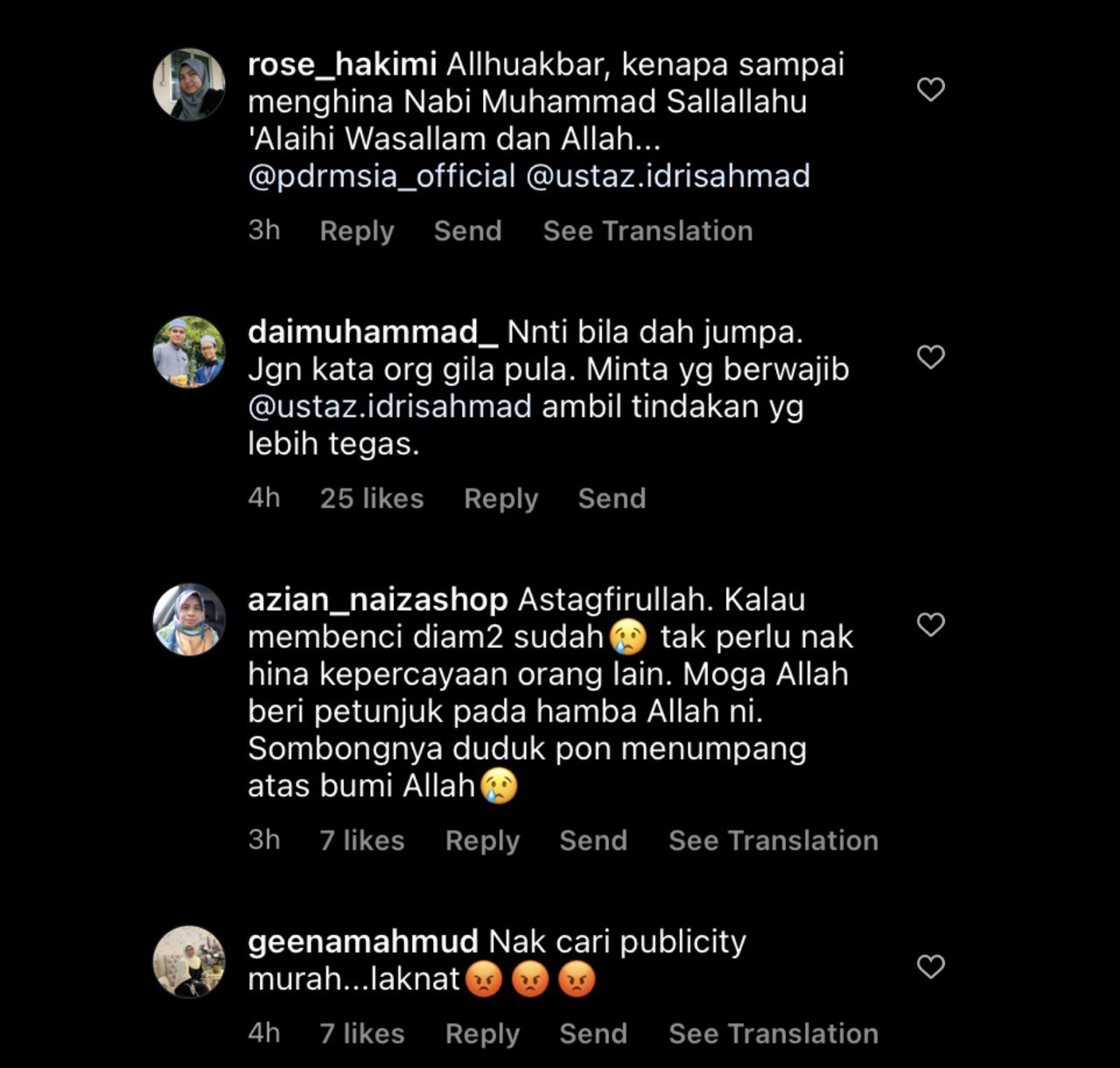
Task: Like geenamahmud's comment
Action: click(930, 966)
